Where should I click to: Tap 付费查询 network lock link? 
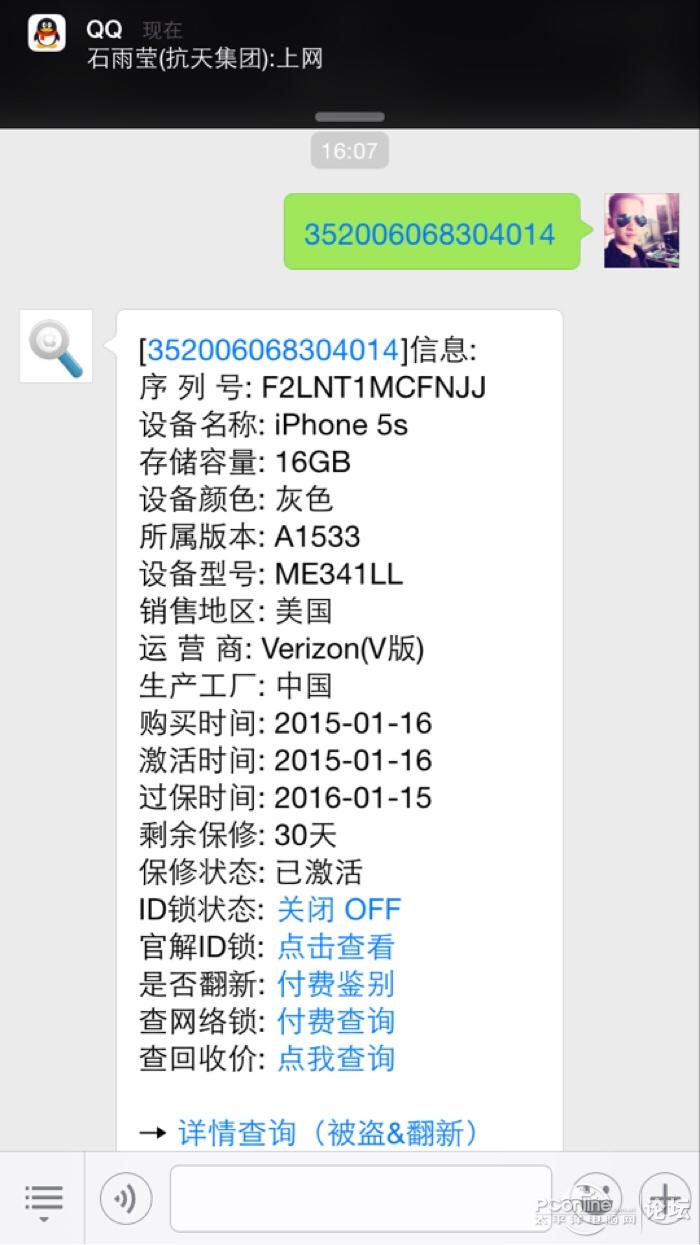pos(336,1021)
